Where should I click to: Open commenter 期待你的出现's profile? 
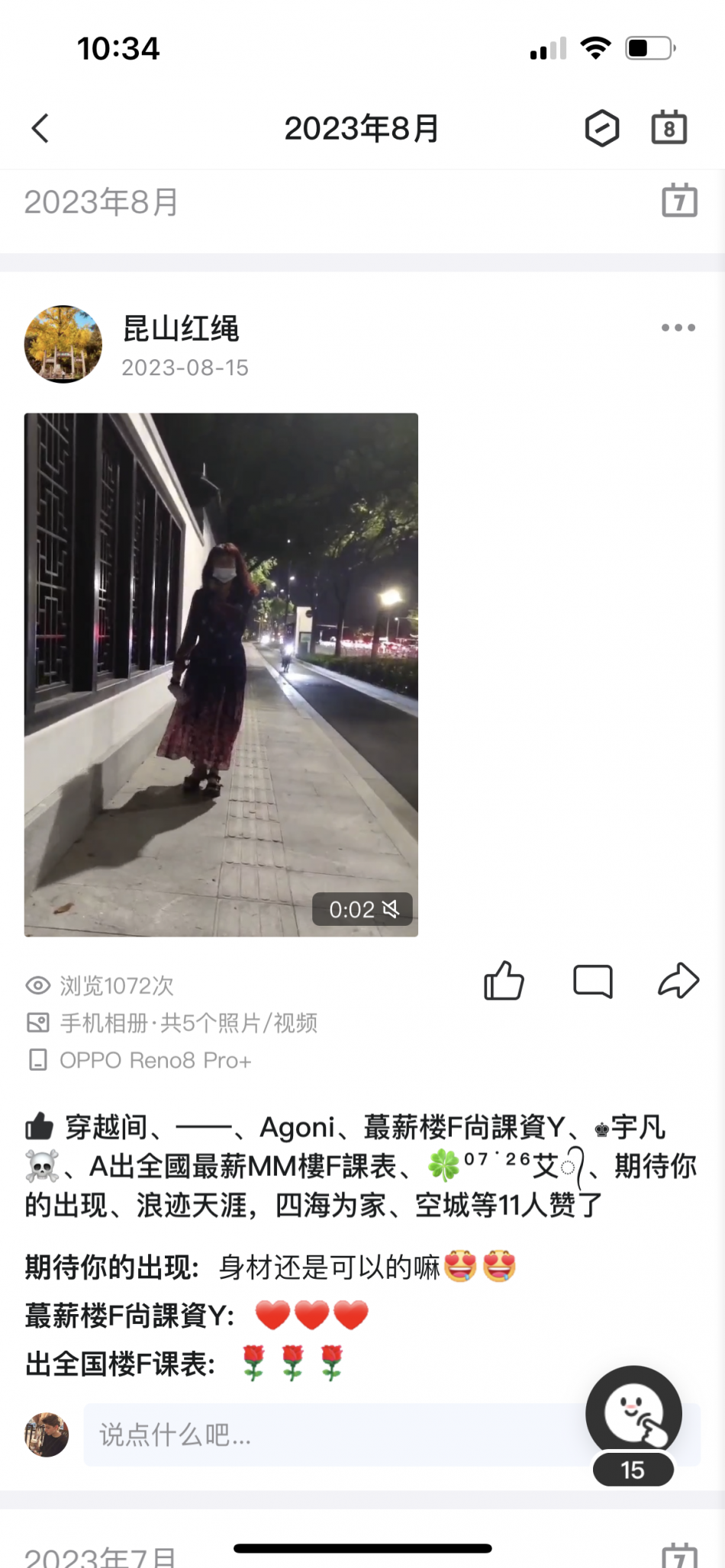click(x=112, y=1268)
